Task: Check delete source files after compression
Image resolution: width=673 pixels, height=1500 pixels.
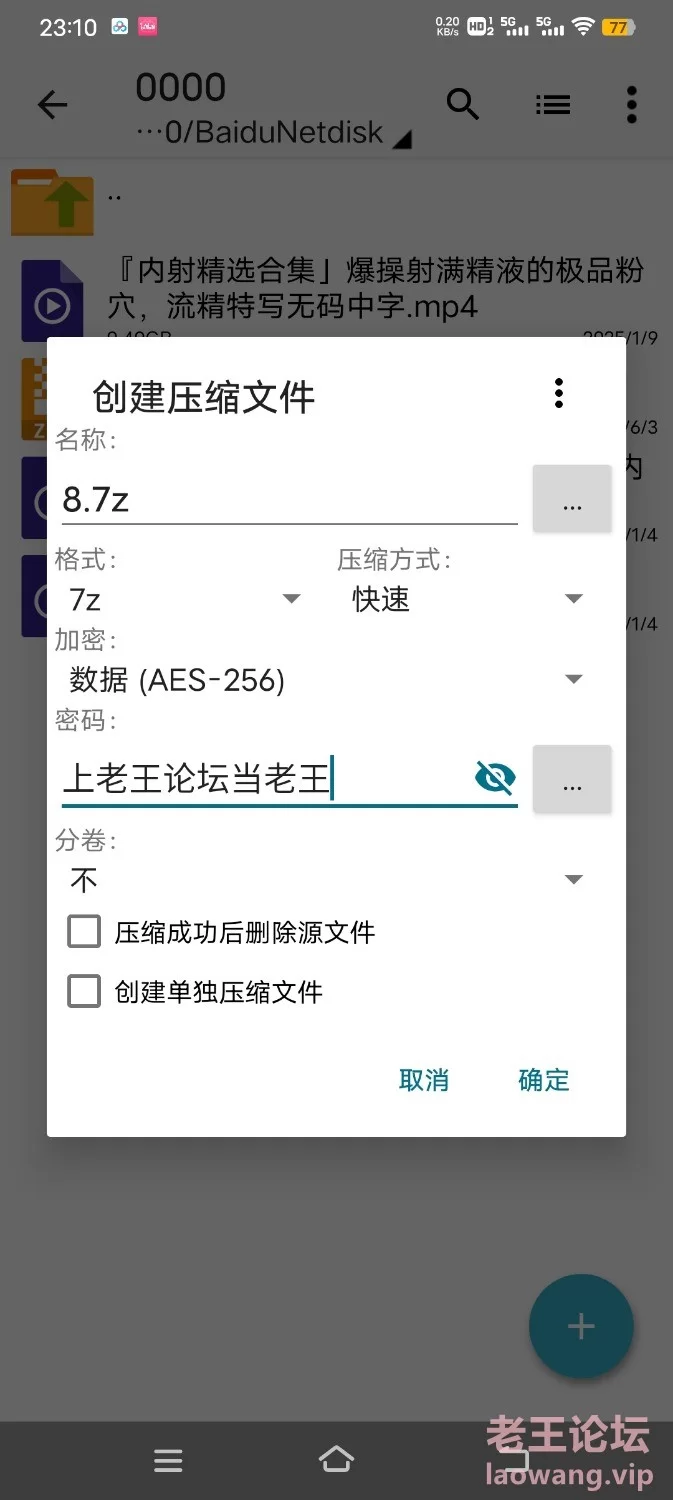Action: click(84, 932)
